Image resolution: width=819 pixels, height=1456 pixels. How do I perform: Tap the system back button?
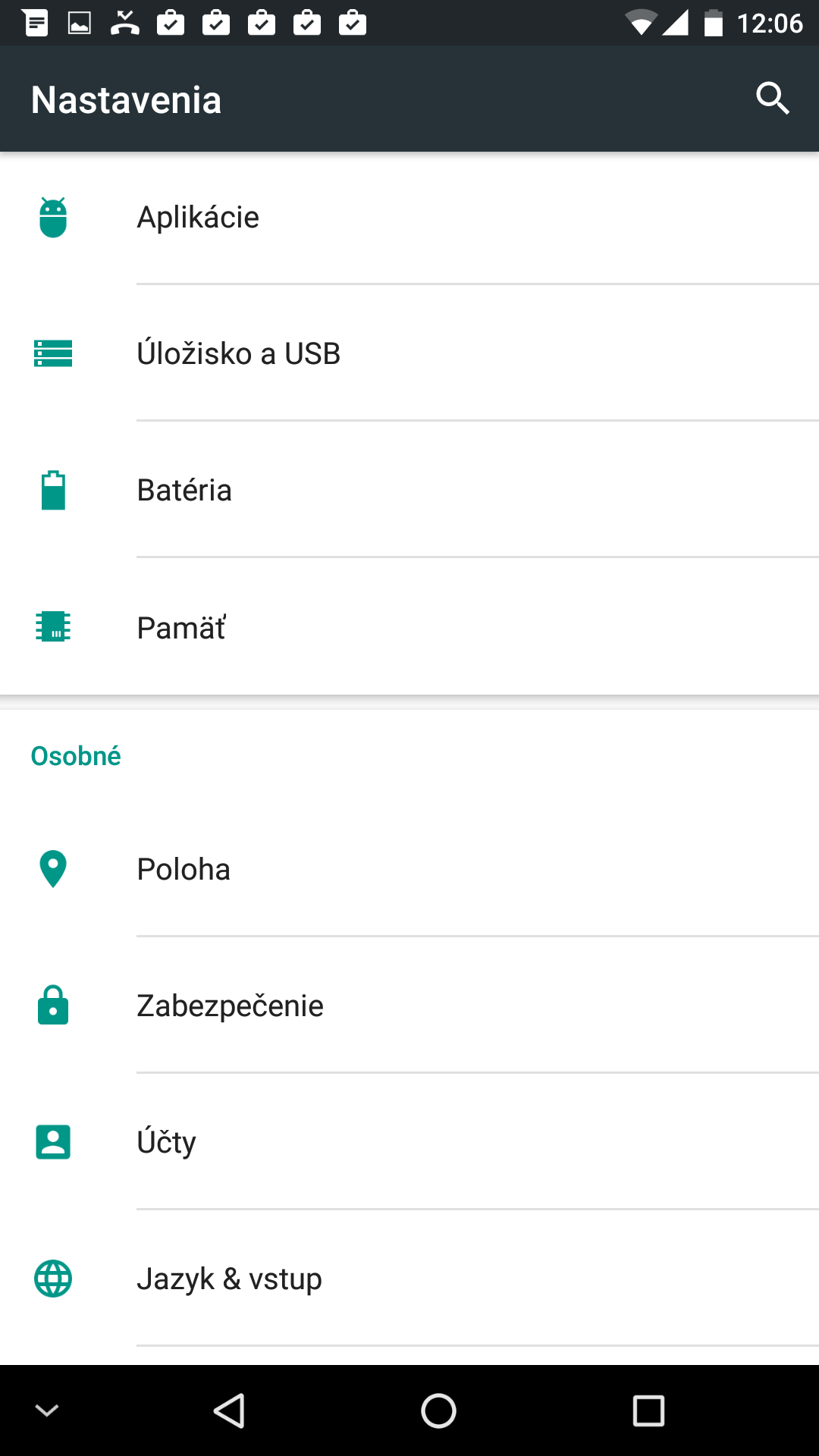click(229, 1410)
